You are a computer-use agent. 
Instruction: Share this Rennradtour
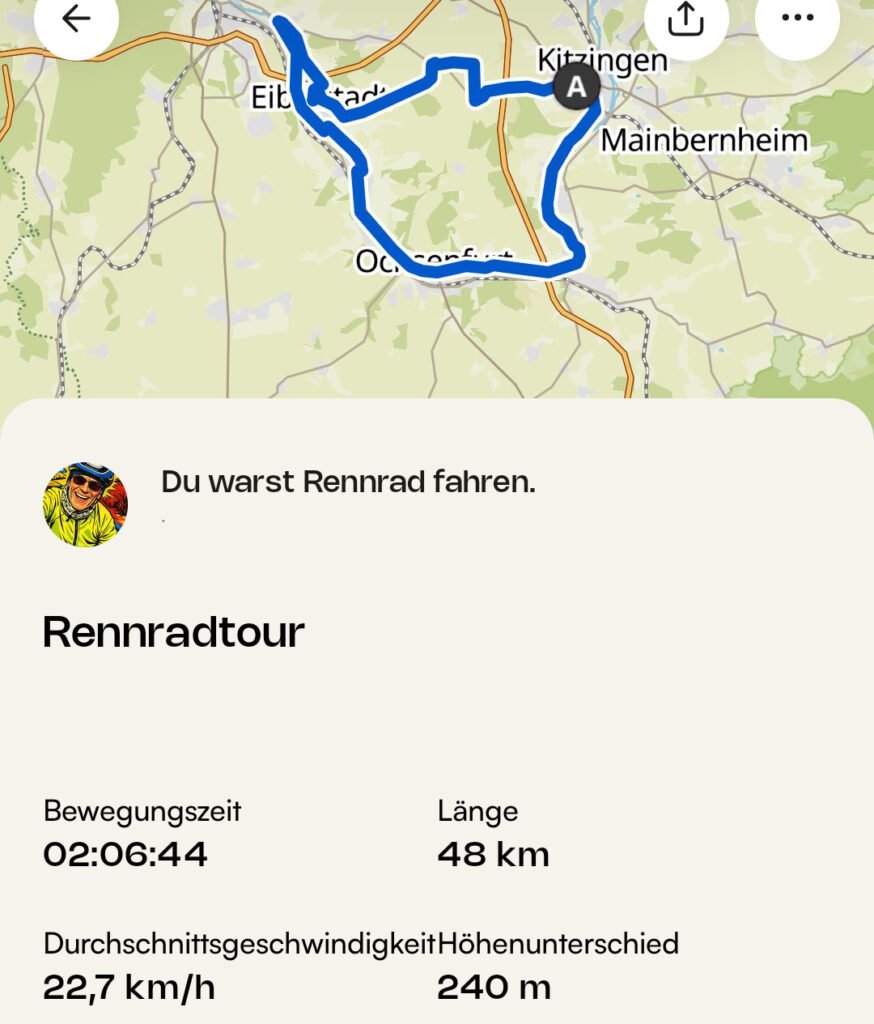click(x=686, y=20)
